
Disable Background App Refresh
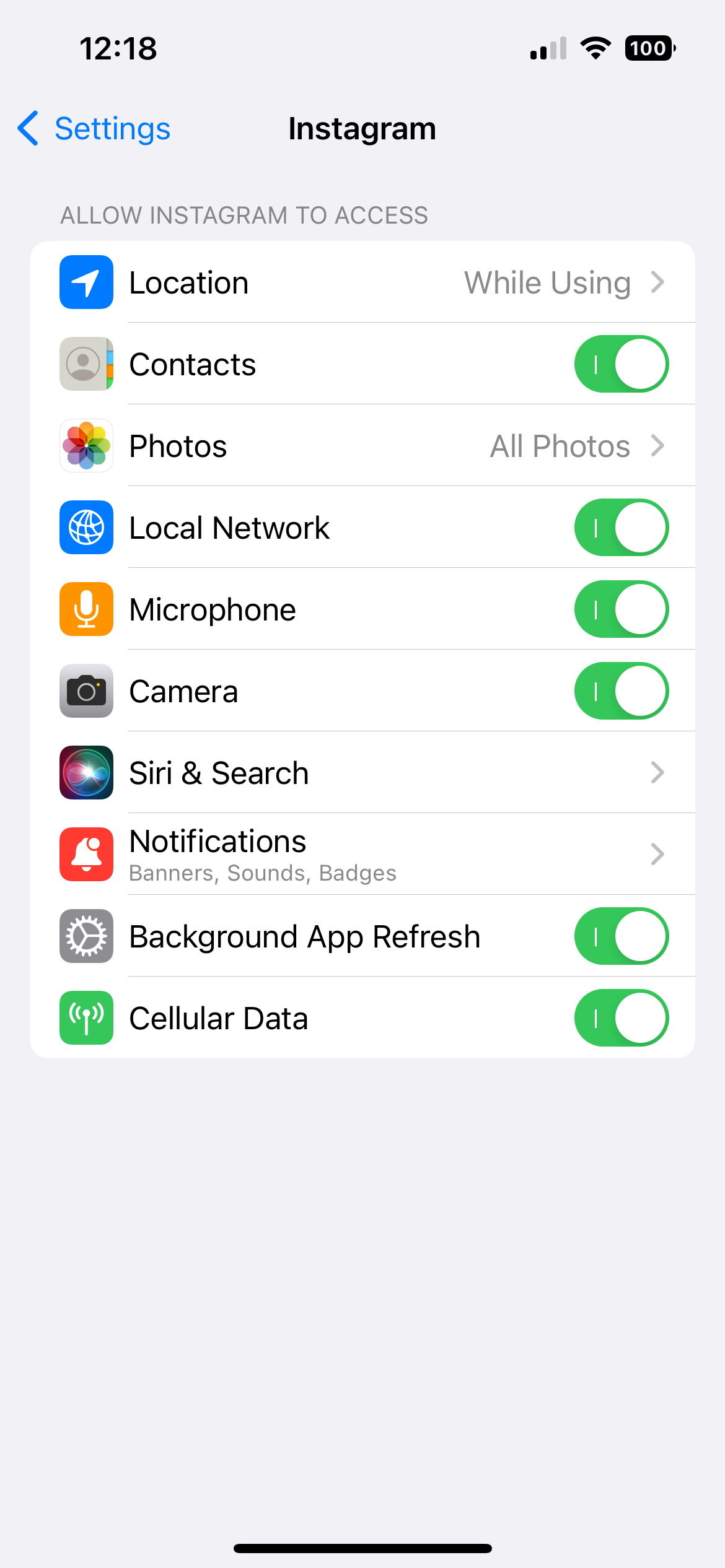click(621, 936)
